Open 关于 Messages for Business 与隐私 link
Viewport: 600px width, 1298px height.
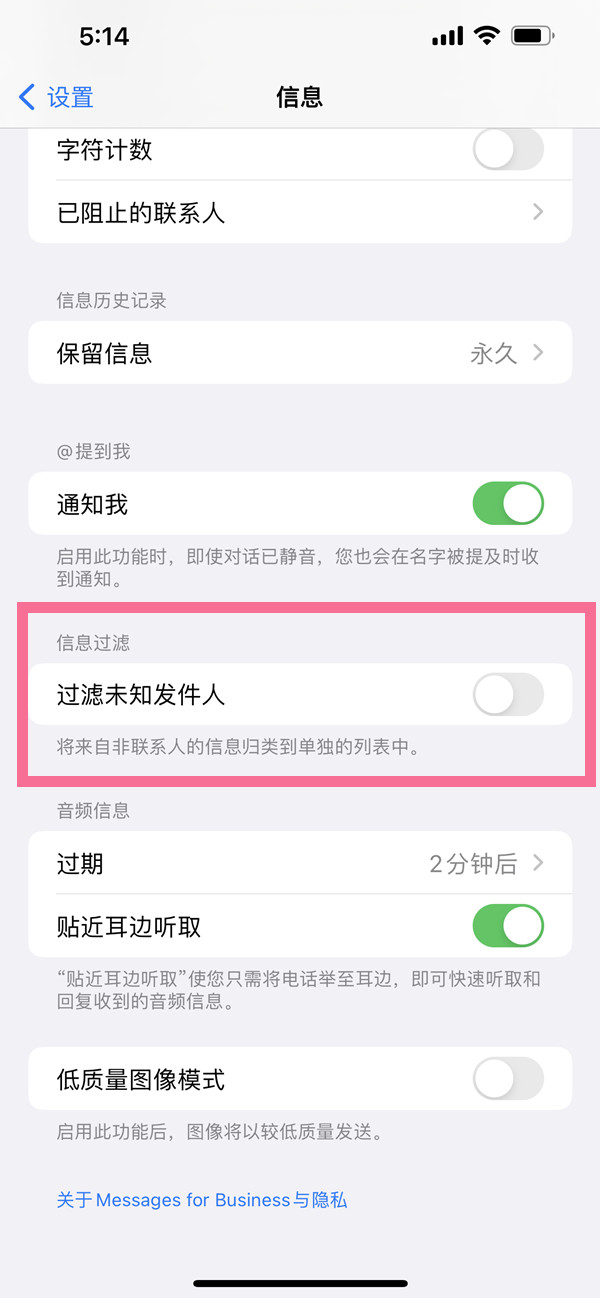coord(202,1200)
